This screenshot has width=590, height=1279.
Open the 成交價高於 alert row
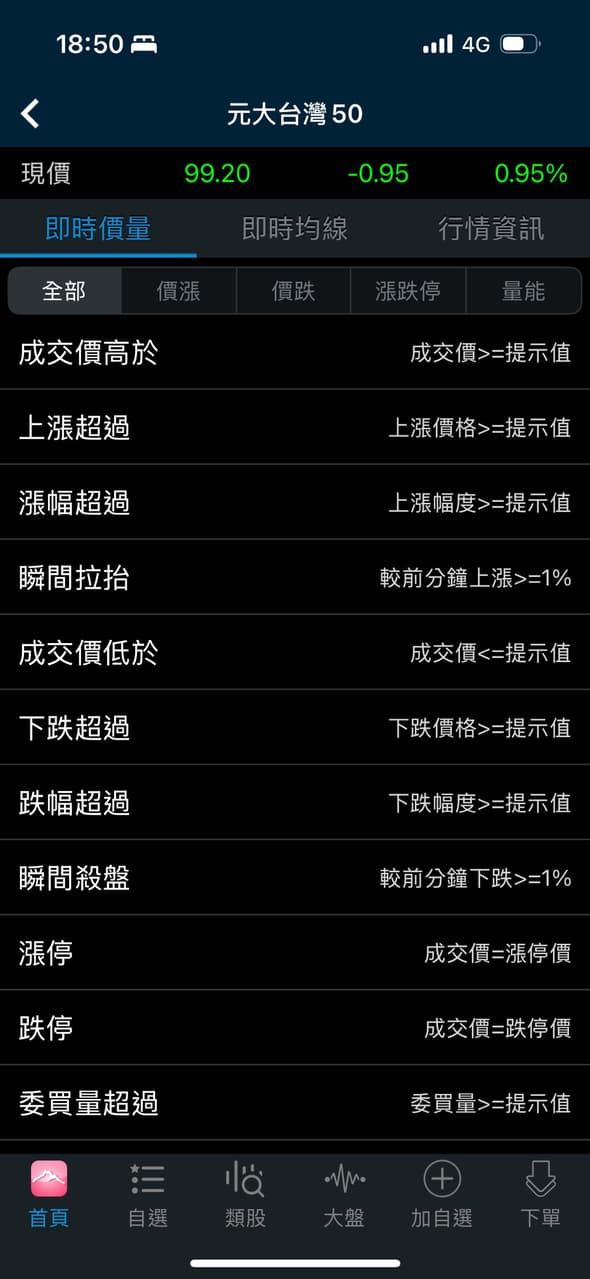295,352
